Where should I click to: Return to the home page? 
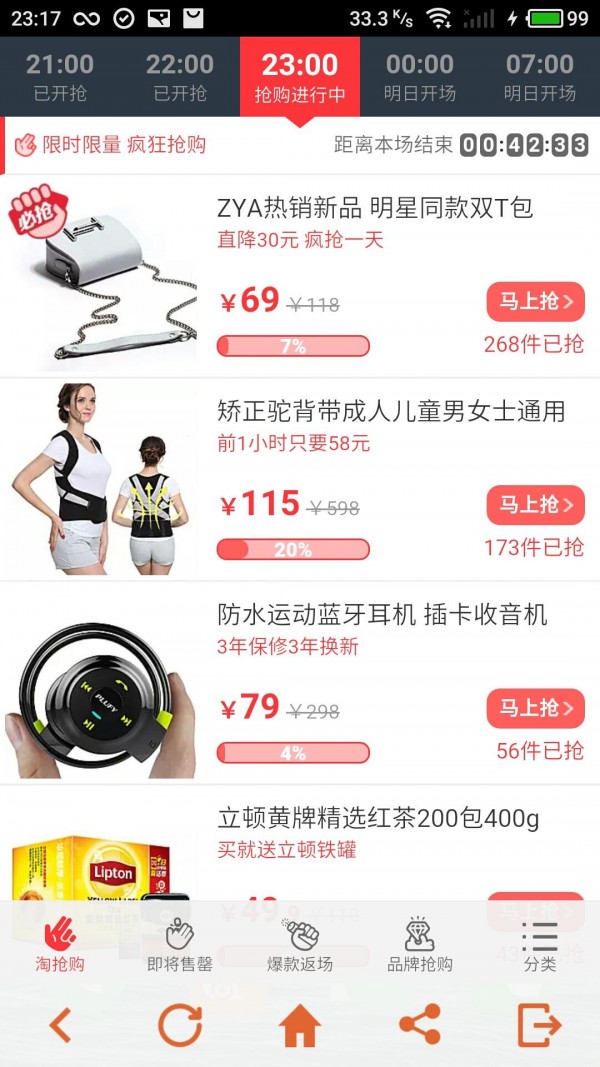click(x=300, y=1025)
